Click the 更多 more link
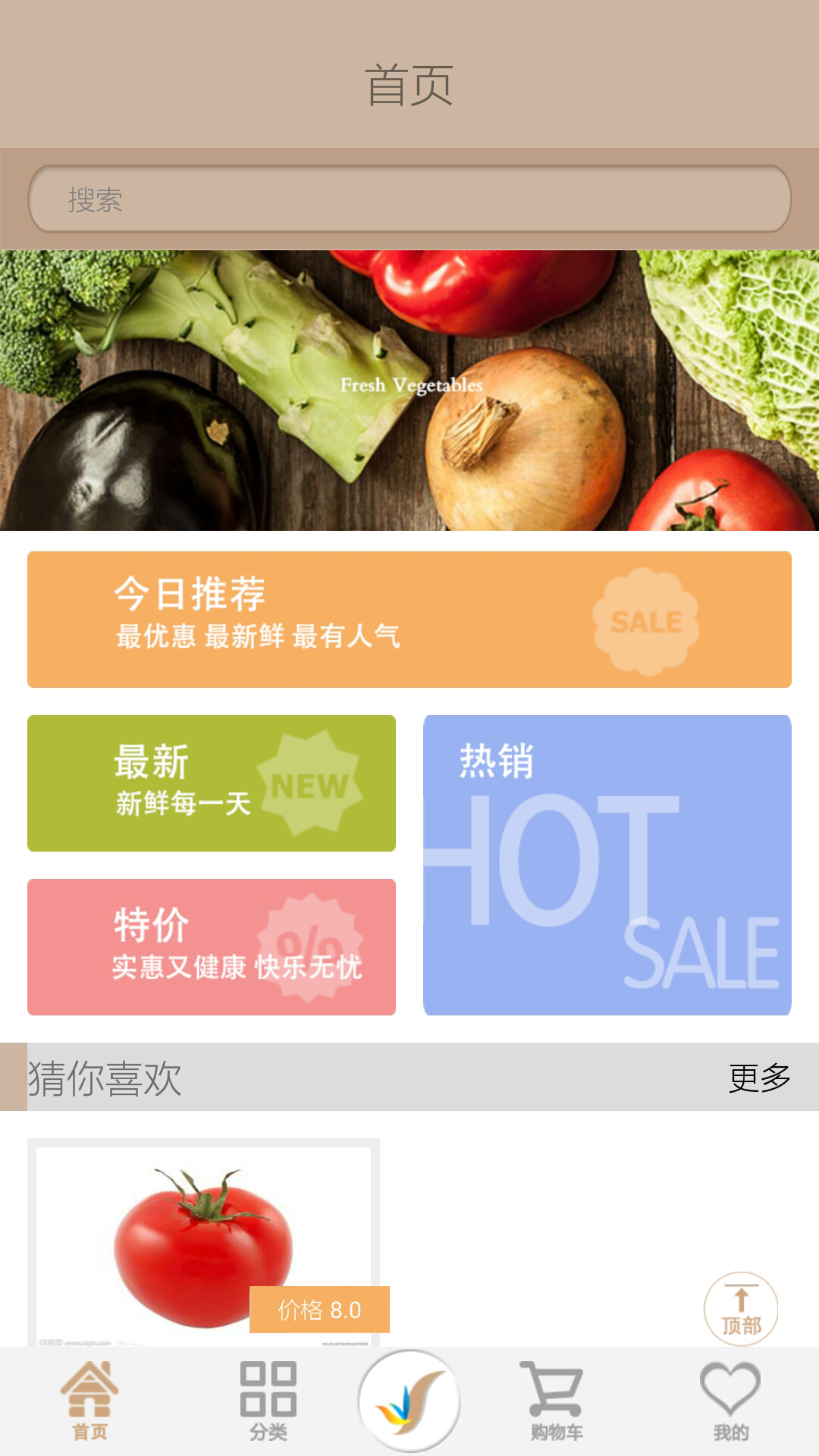Image resolution: width=819 pixels, height=1456 pixels. tap(761, 1075)
